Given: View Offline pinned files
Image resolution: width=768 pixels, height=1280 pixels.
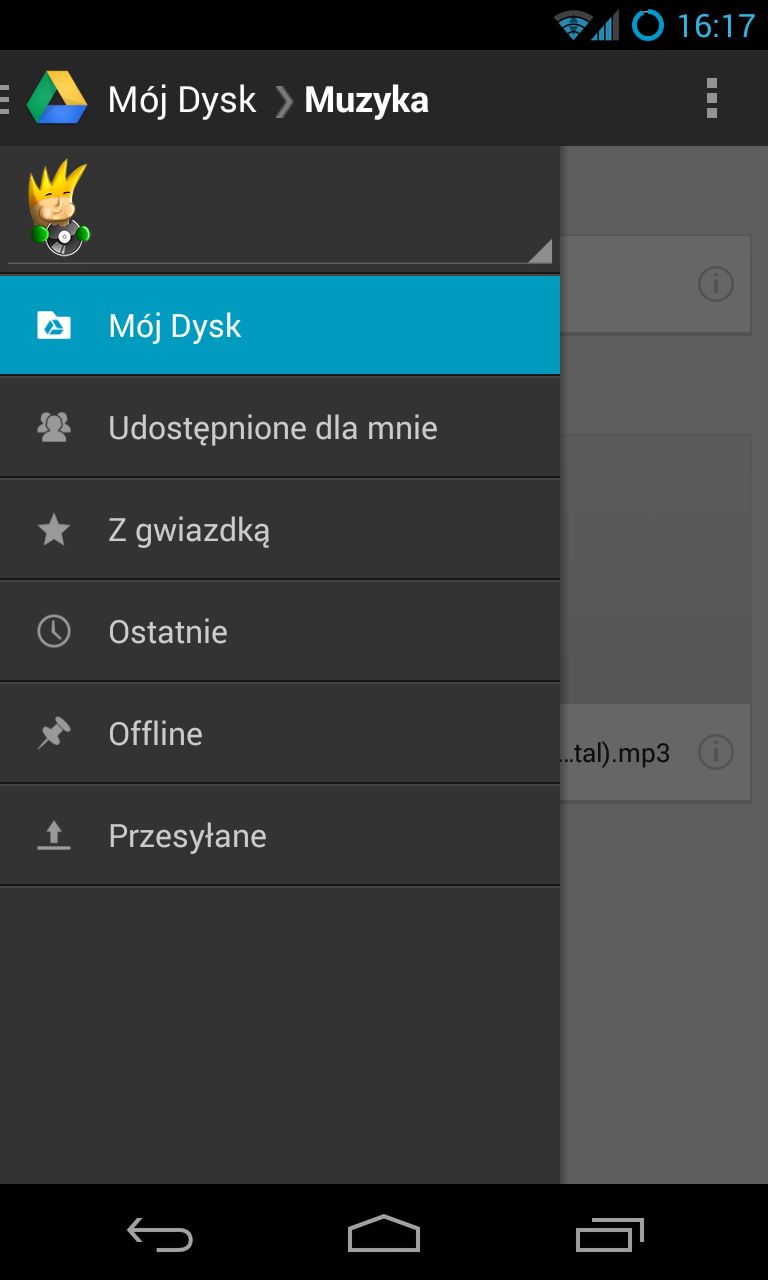Looking at the screenshot, I should coord(280,734).
